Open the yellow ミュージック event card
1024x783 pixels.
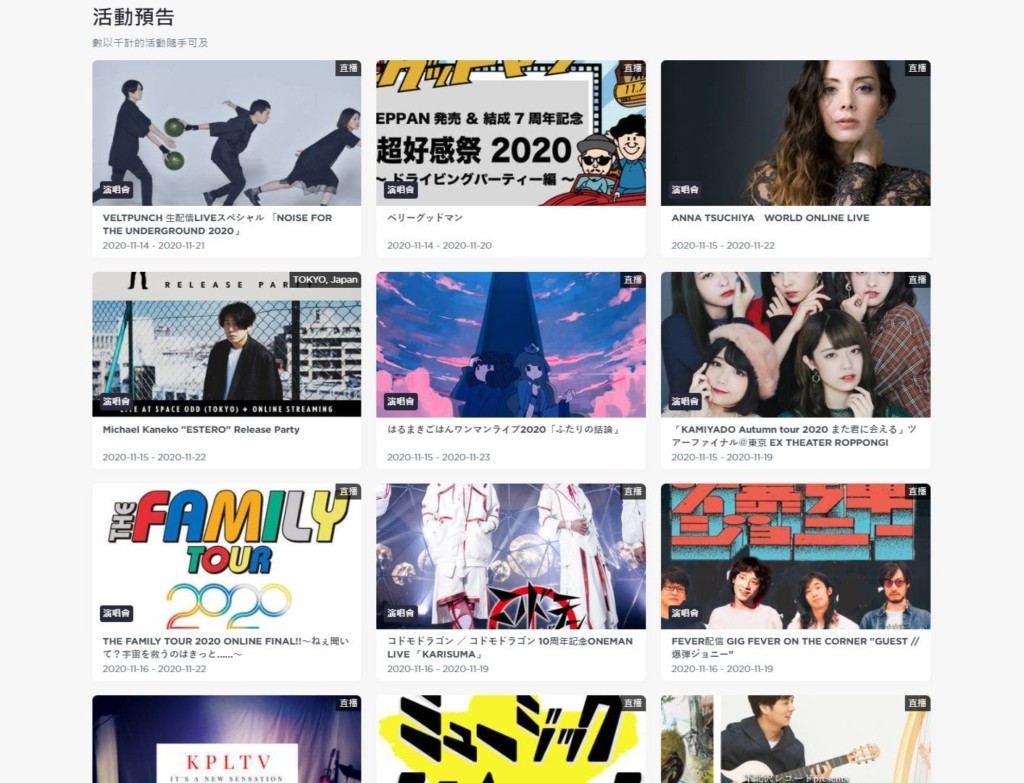pos(510,740)
